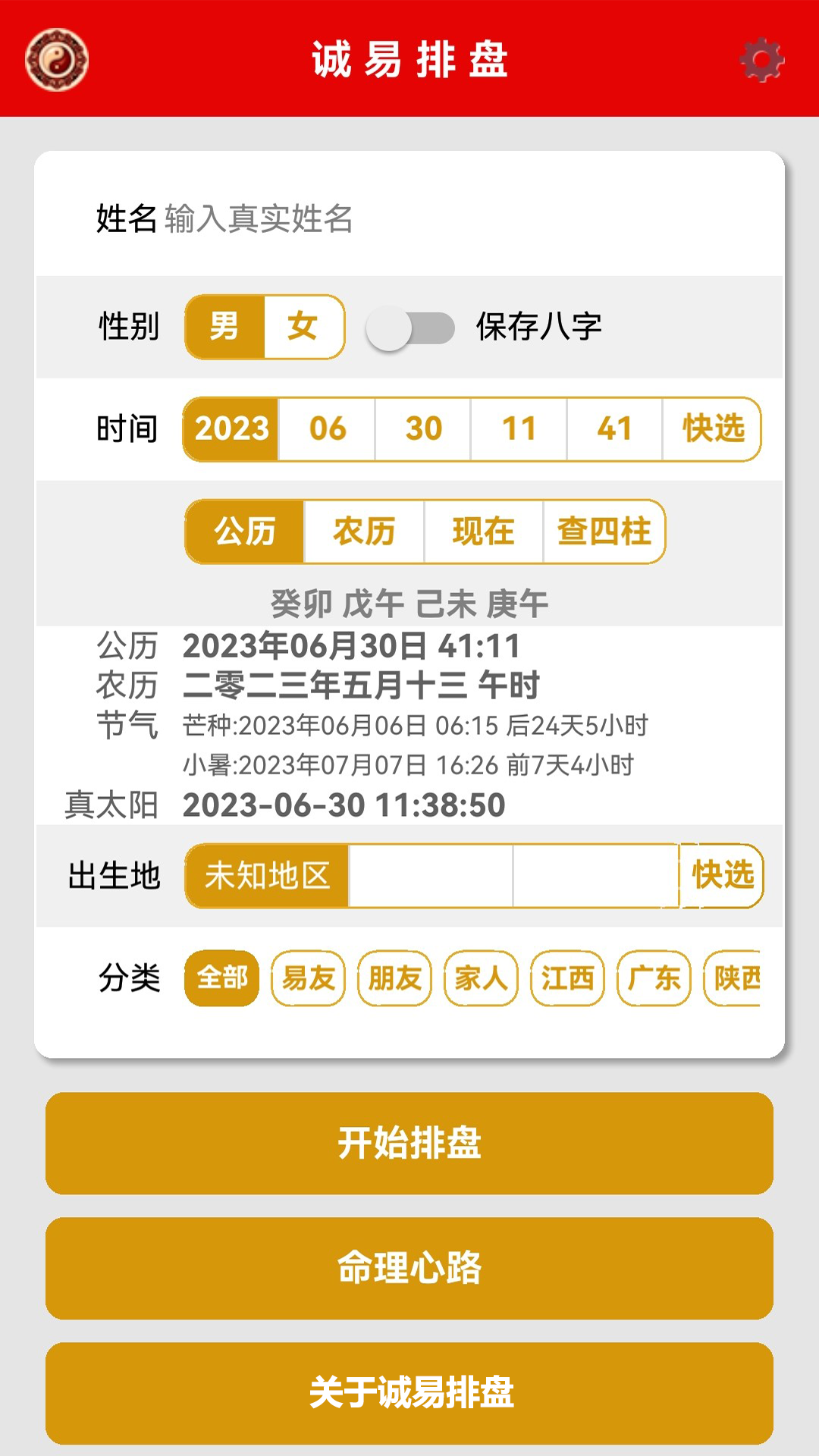Image resolution: width=819 pixels, height=1456 pixels.
Task: Toggle the 保存八字 switch
Action: point(409,328)
